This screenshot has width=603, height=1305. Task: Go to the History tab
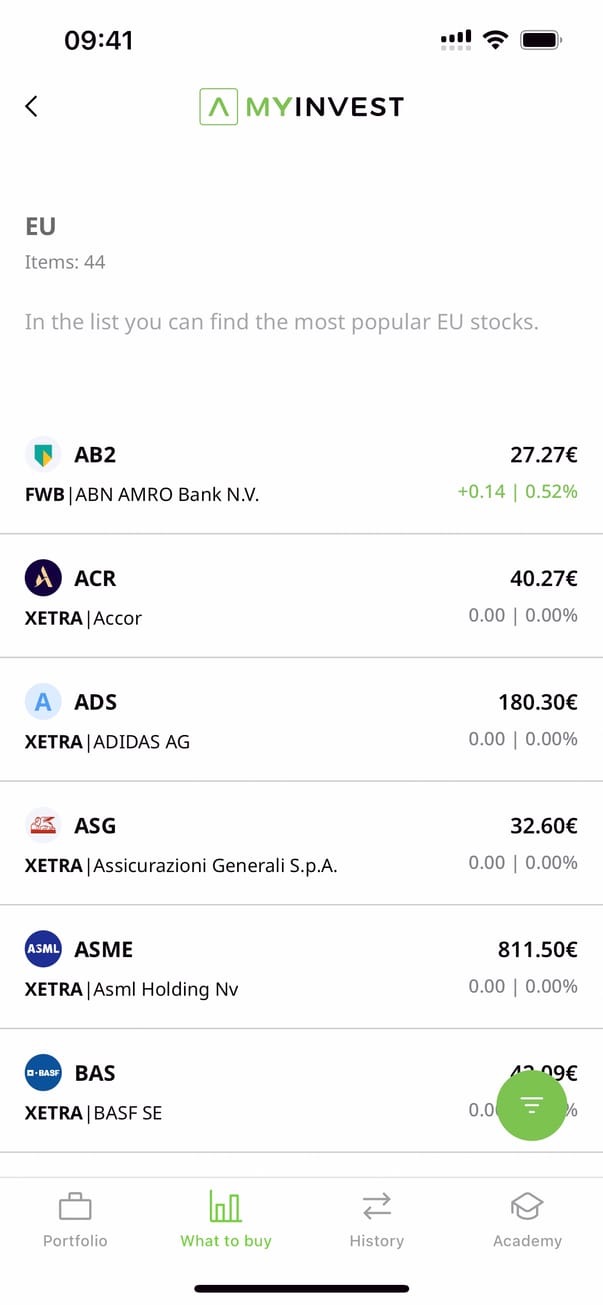click(376, 1220)
